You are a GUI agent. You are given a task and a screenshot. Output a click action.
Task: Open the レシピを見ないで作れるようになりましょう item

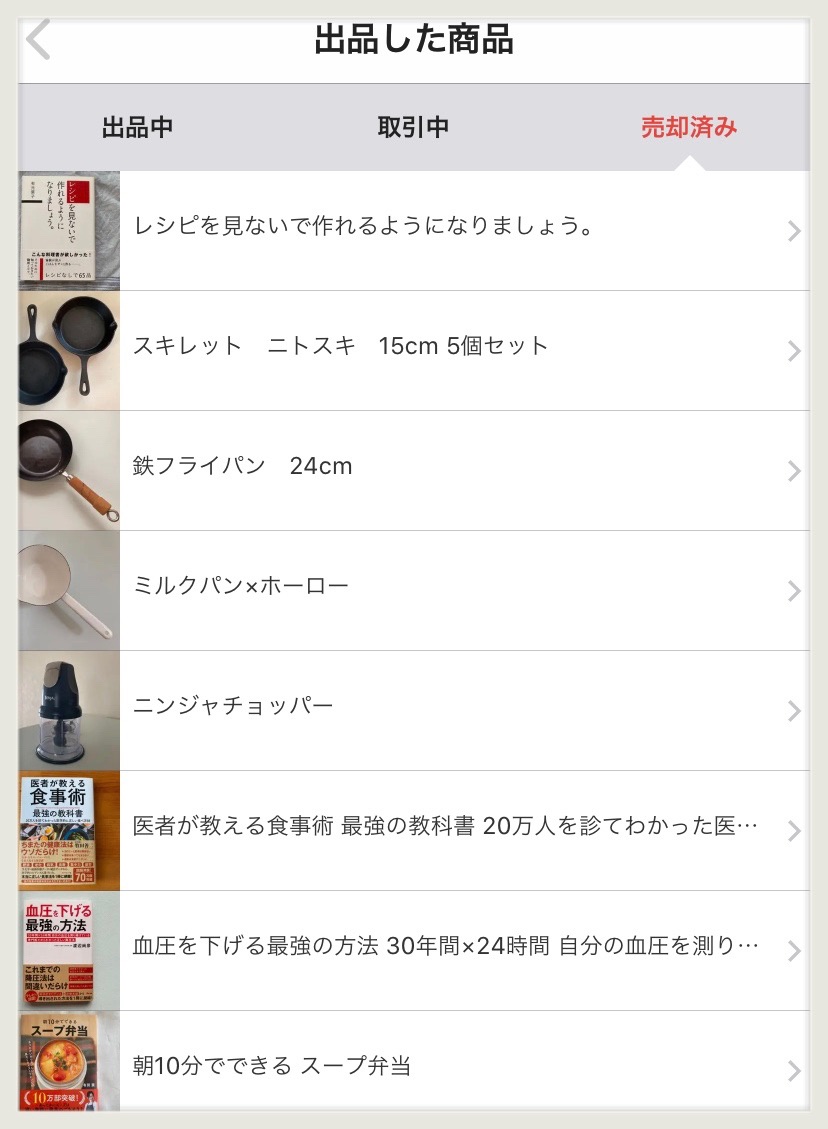pos(414,230)
